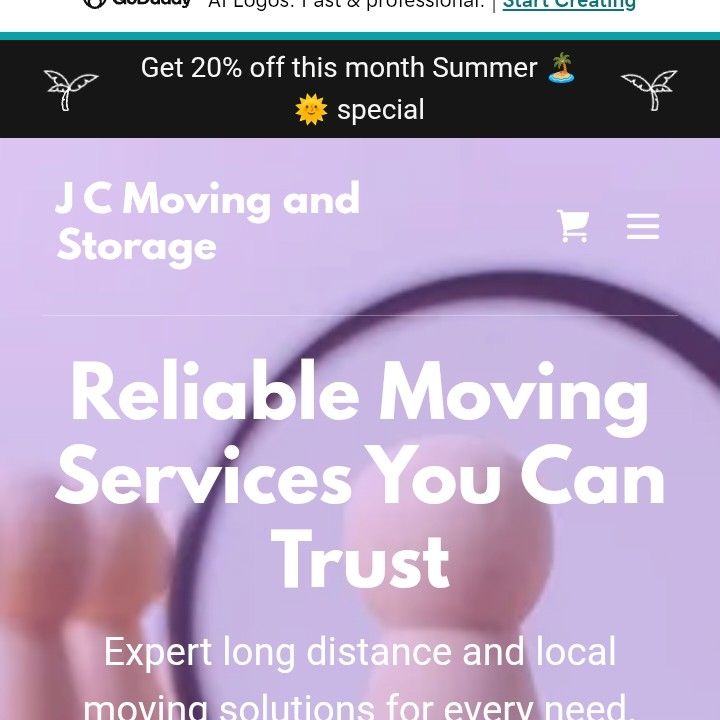Open the hamburger navigation menu
This screenshot has width=720, height=720.
point(643,227)
